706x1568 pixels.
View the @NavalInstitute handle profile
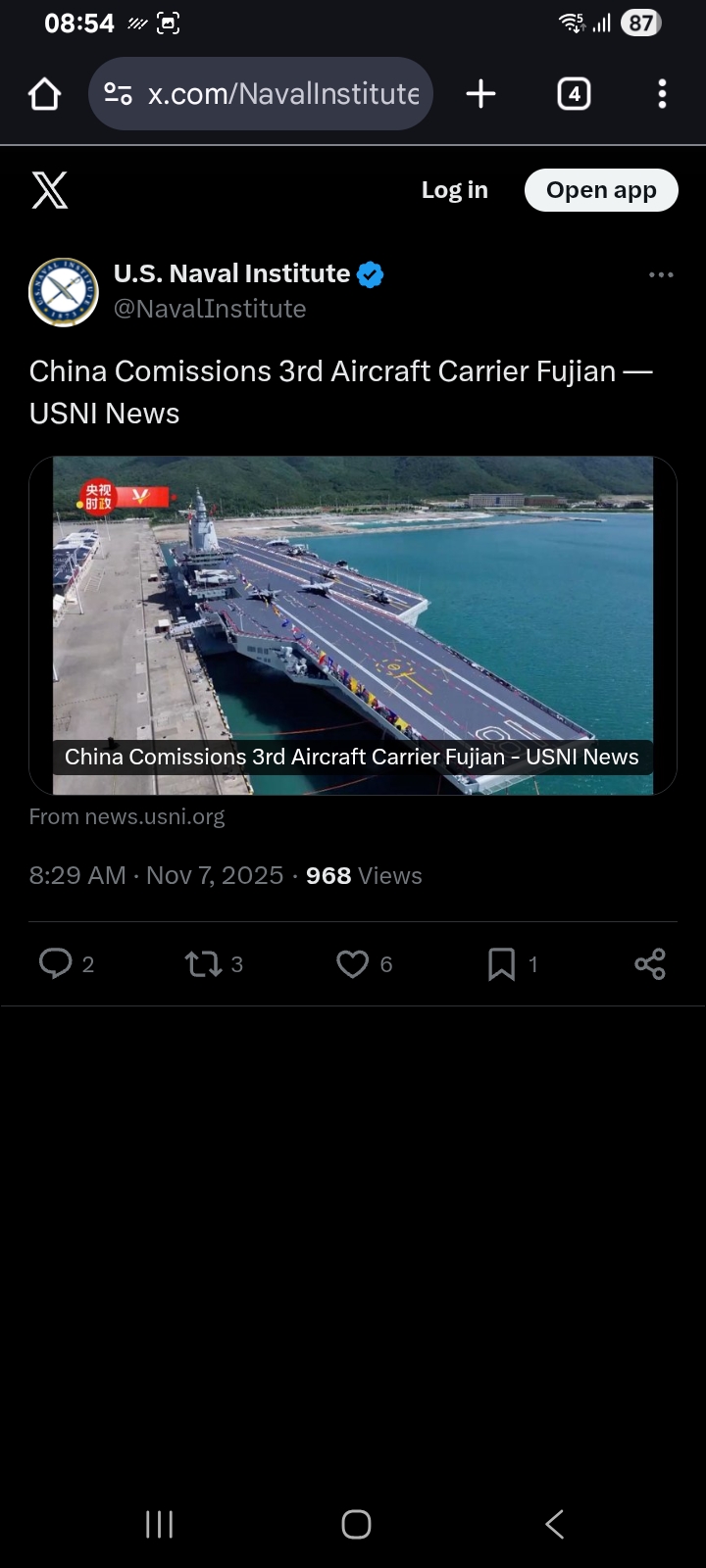click(210, 309)
